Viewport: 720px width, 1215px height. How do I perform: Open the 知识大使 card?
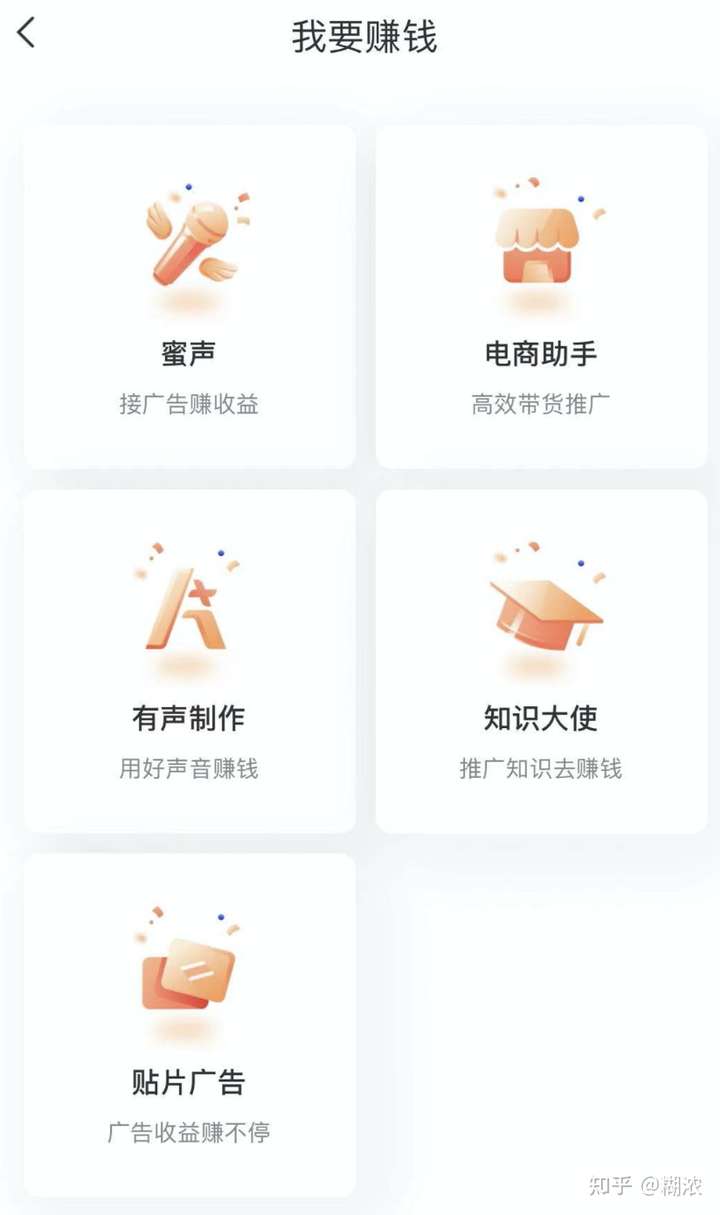point(541,661)
